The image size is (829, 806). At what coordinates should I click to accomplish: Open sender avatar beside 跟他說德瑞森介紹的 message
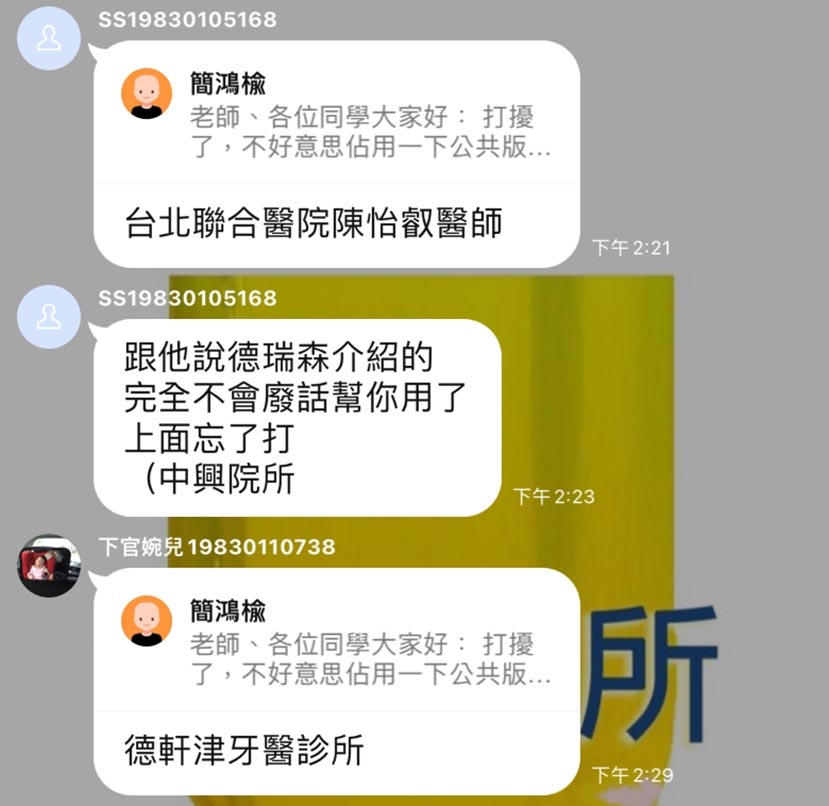tap(48, 317)
